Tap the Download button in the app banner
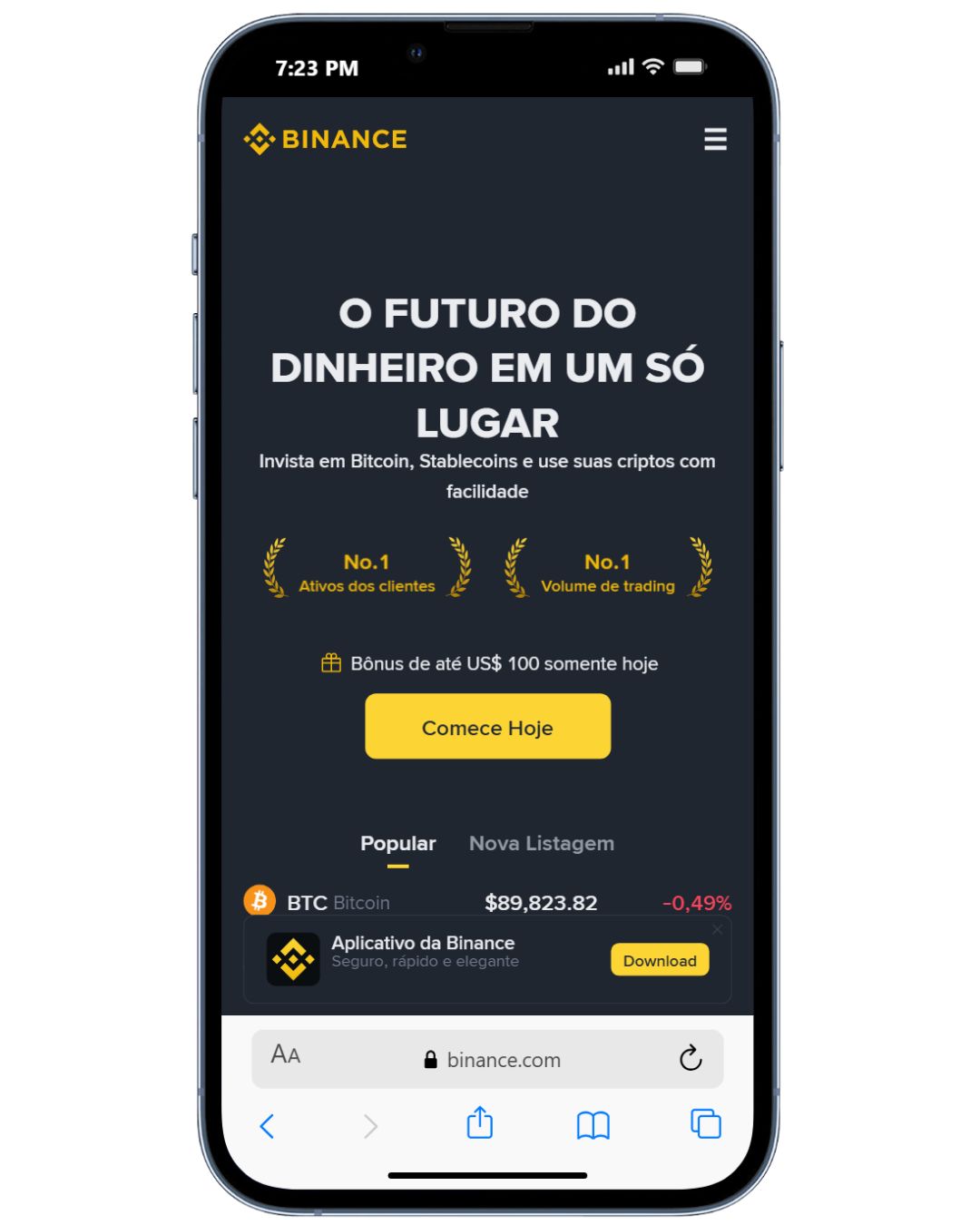This screenshot has height=1225, width=980. point(660,960)
